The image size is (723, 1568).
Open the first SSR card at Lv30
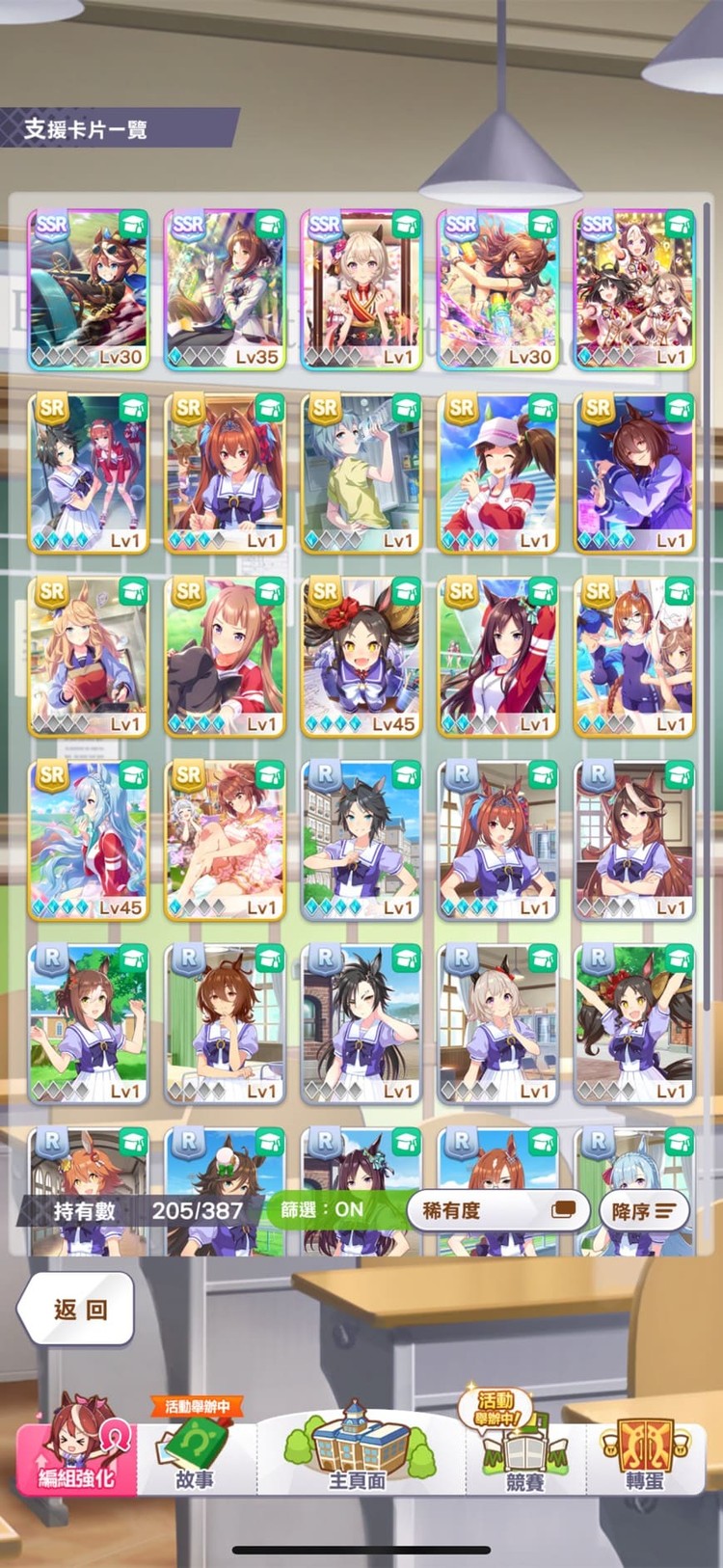click(x=89, y=290)
